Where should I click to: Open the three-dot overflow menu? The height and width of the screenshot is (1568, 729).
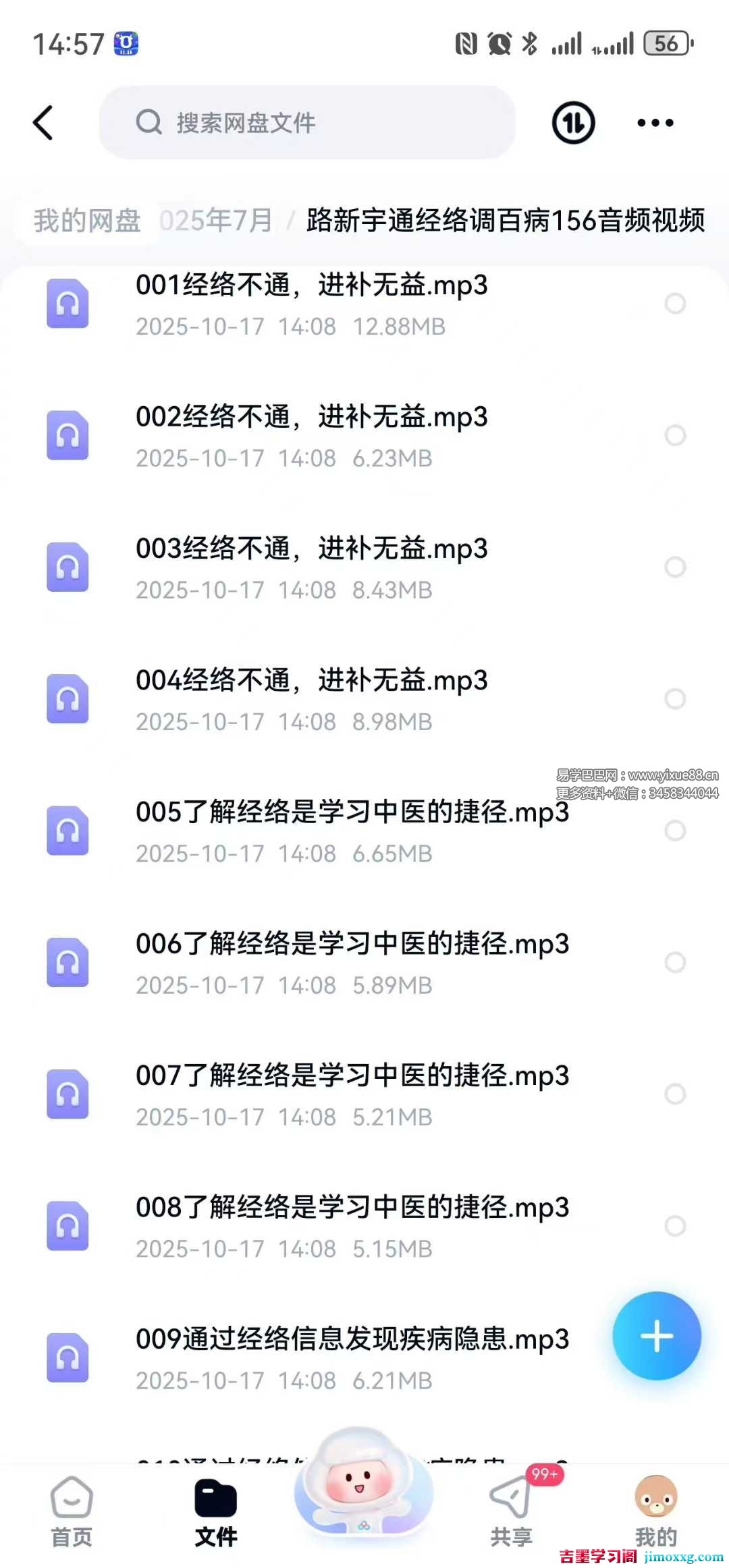[x=655, y=123]
